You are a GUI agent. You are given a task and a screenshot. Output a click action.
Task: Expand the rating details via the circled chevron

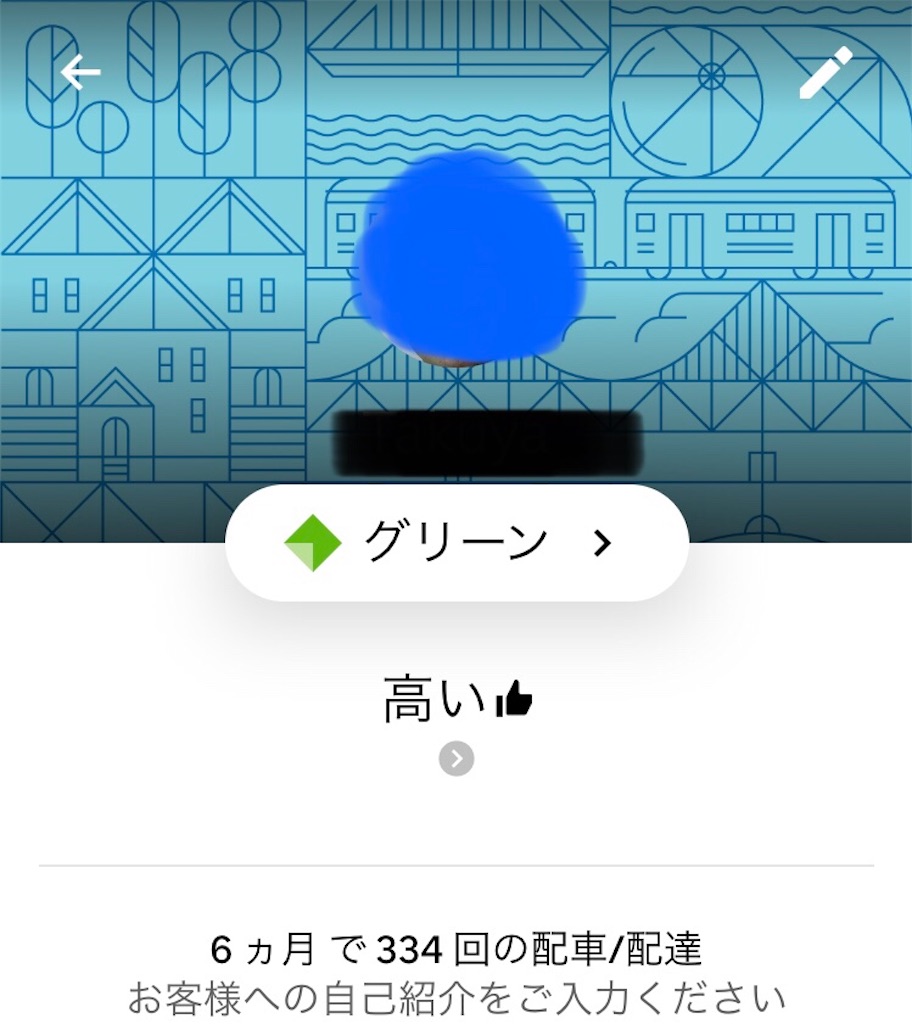[x=456, y=759]
